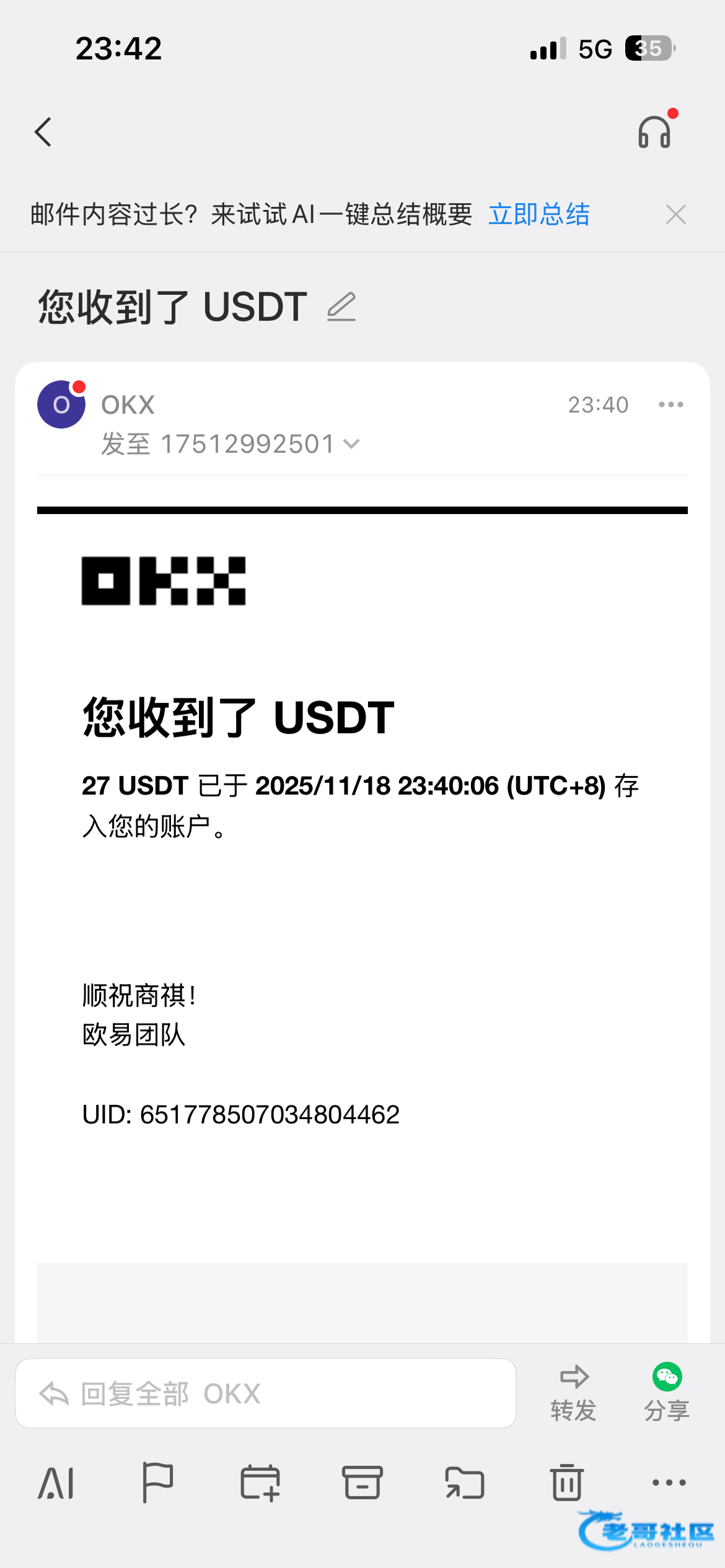Flag this email
Image resolution: width=725 pixels, height=1568 pixels.
tap(157, 1483)
